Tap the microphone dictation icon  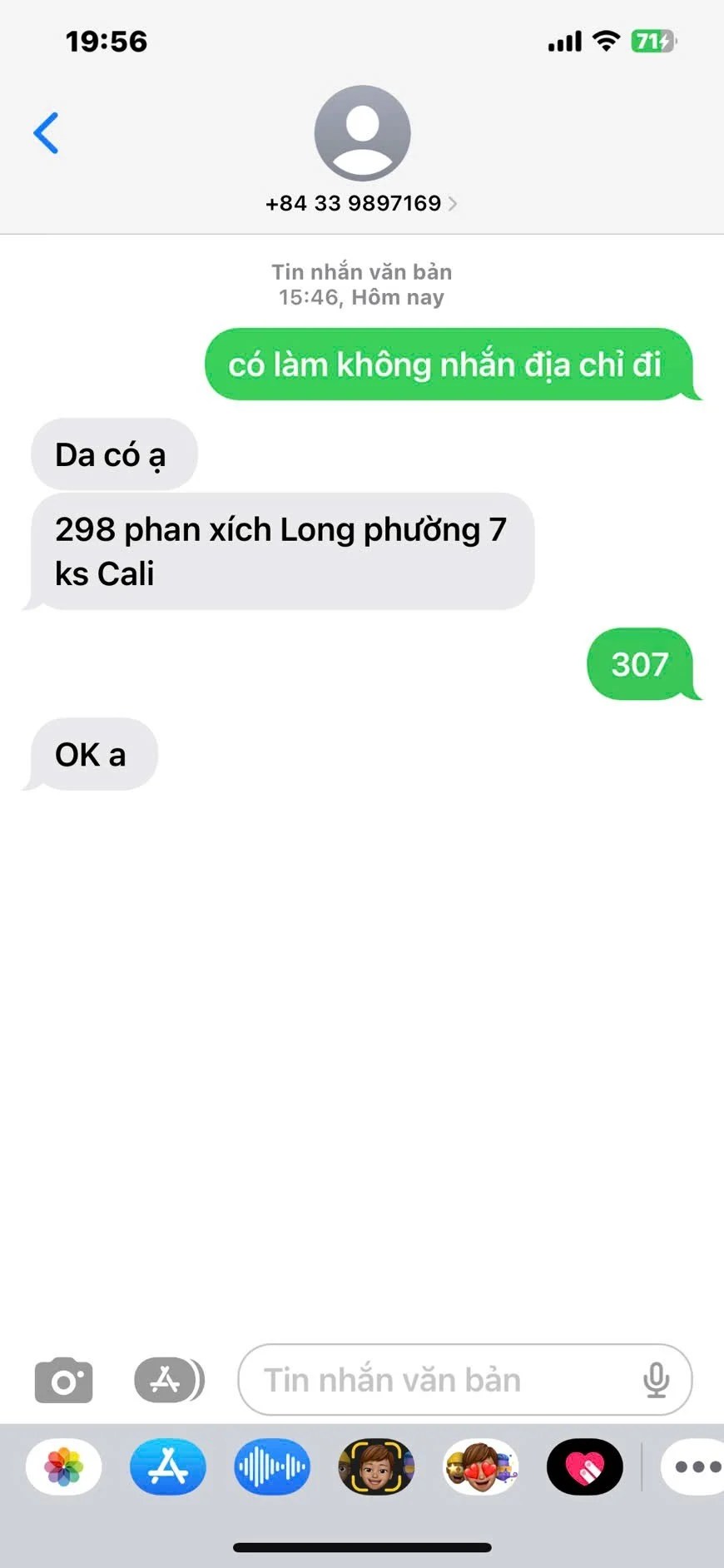656,1381
